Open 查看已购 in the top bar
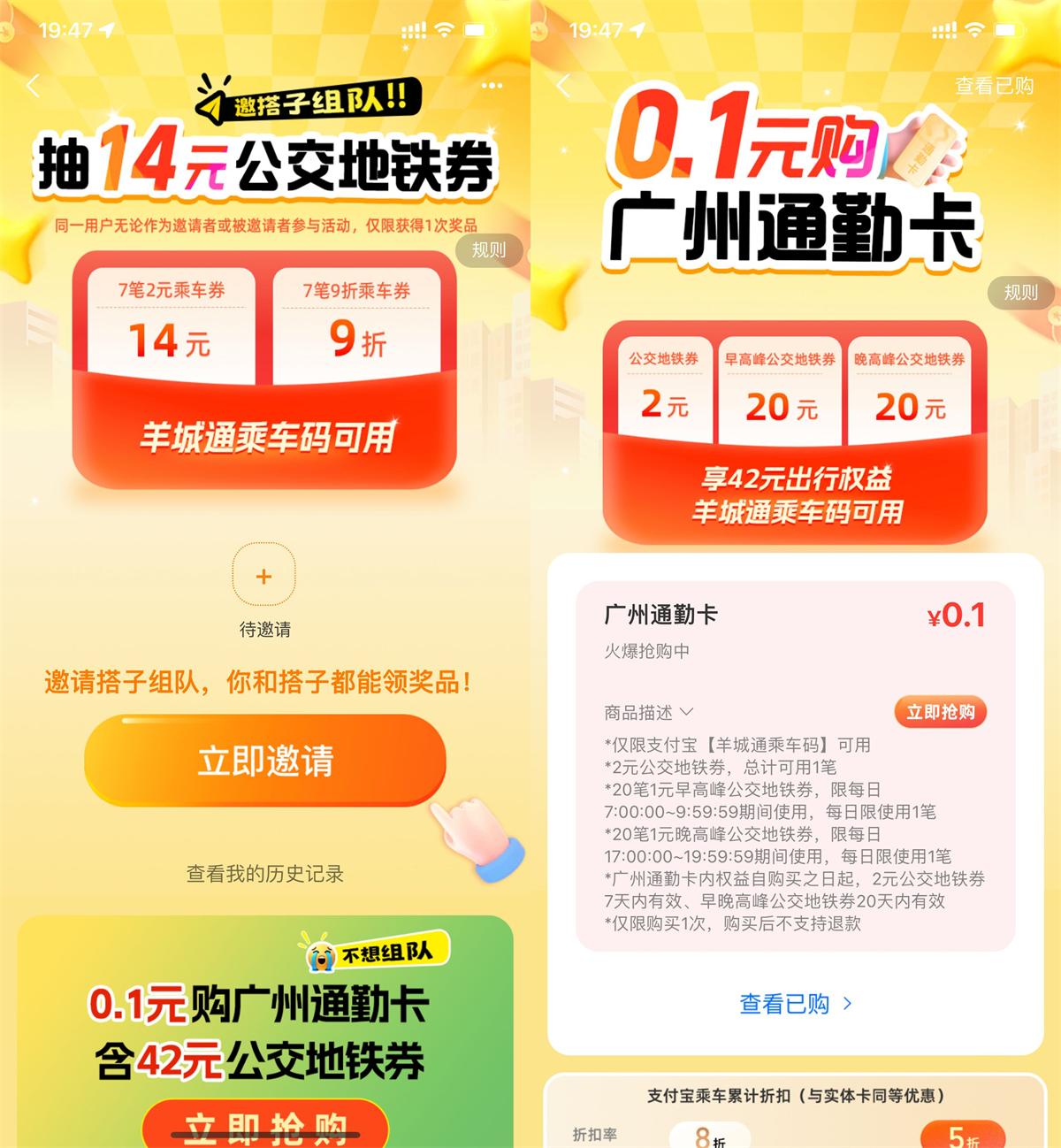1061x1148 pixels. click(994, 86)
